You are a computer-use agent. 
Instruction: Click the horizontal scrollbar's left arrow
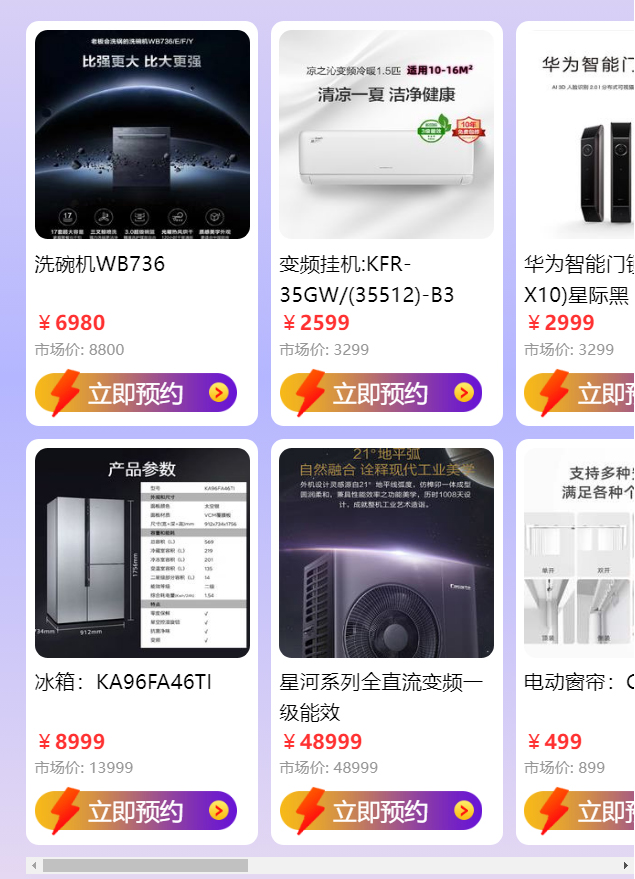pyautogui.click(x=35, y=865)
